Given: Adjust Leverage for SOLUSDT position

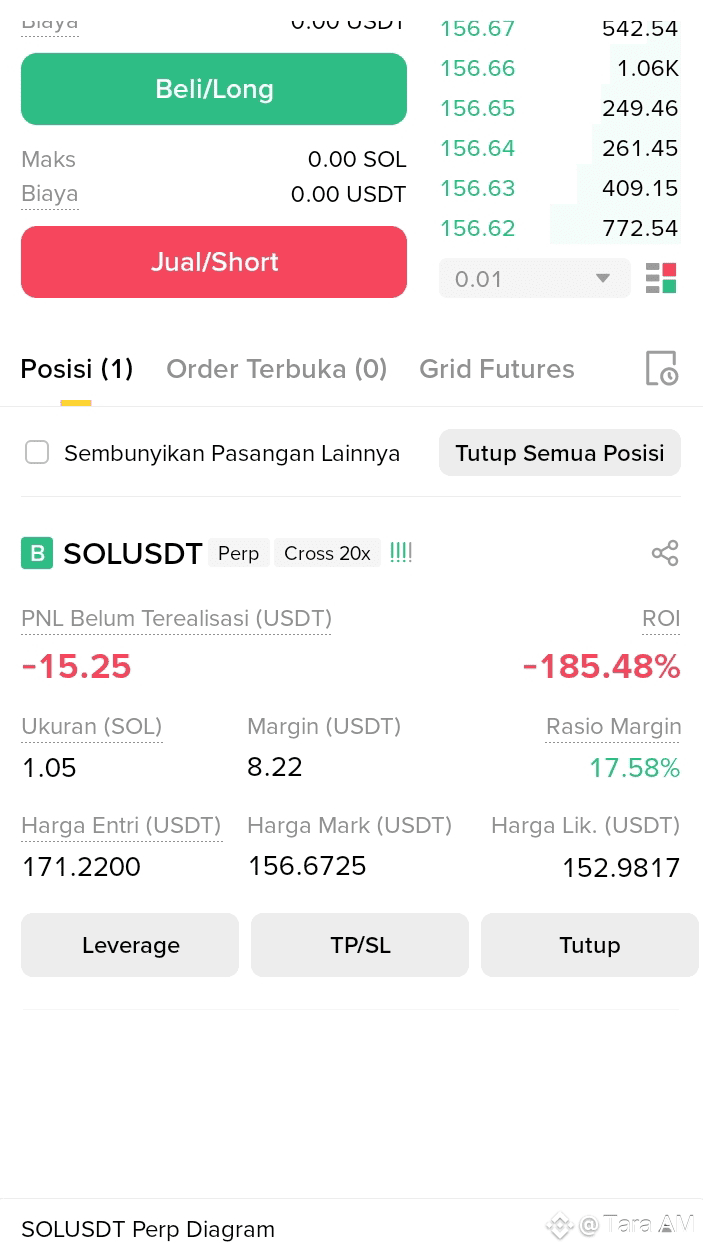Looking at the screenshot, I should (130, 945).
